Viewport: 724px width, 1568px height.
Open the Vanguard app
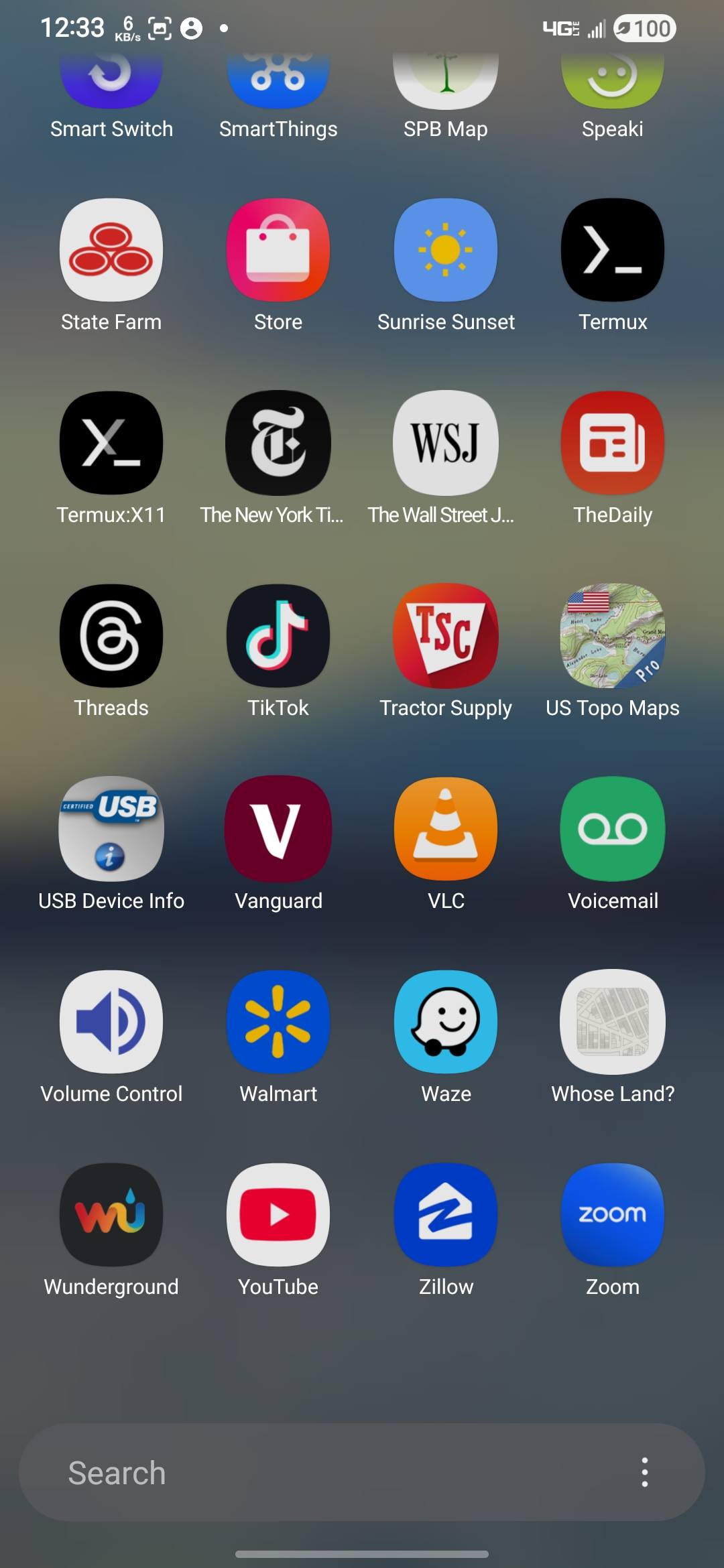tap(278, 829)
